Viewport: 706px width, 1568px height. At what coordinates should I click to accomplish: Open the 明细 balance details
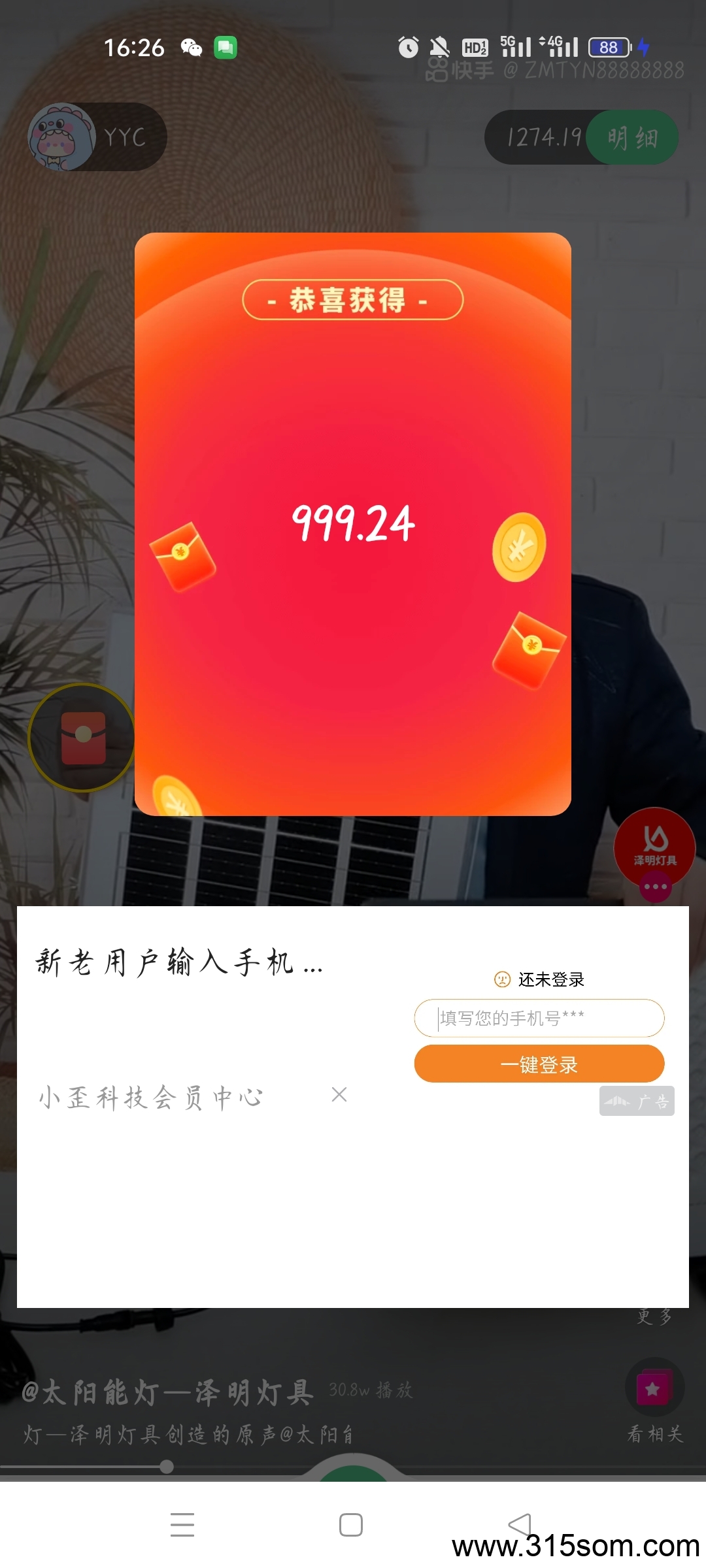(631, 138)
